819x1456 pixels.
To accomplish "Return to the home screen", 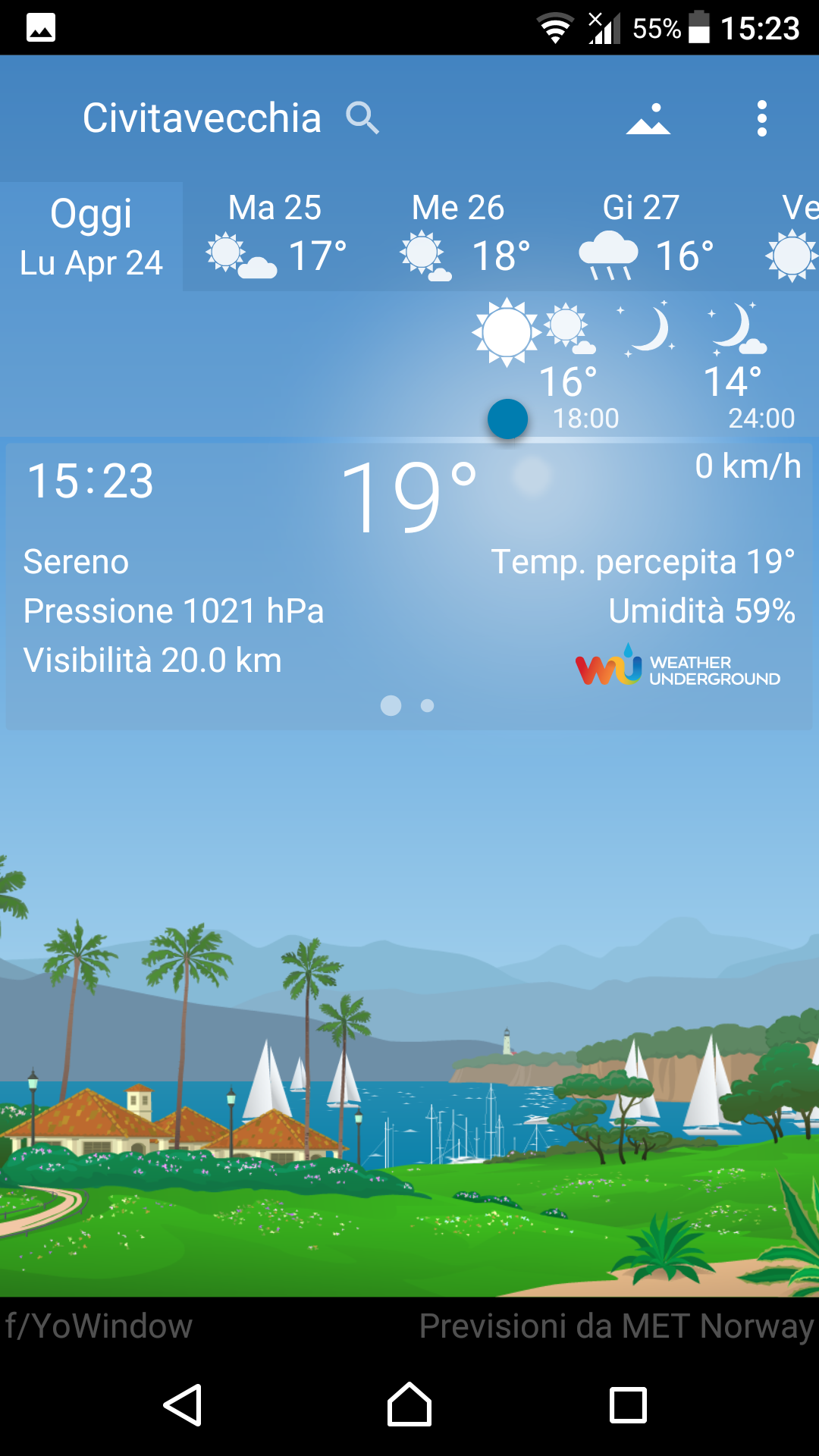I will (x=409, y=1405).
